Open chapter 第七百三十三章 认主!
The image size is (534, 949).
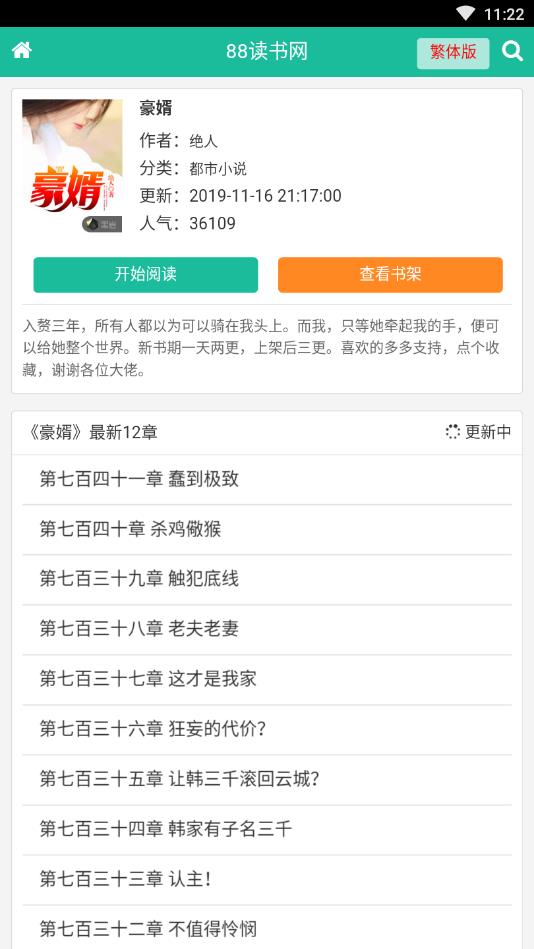click(x=267, y=879)
